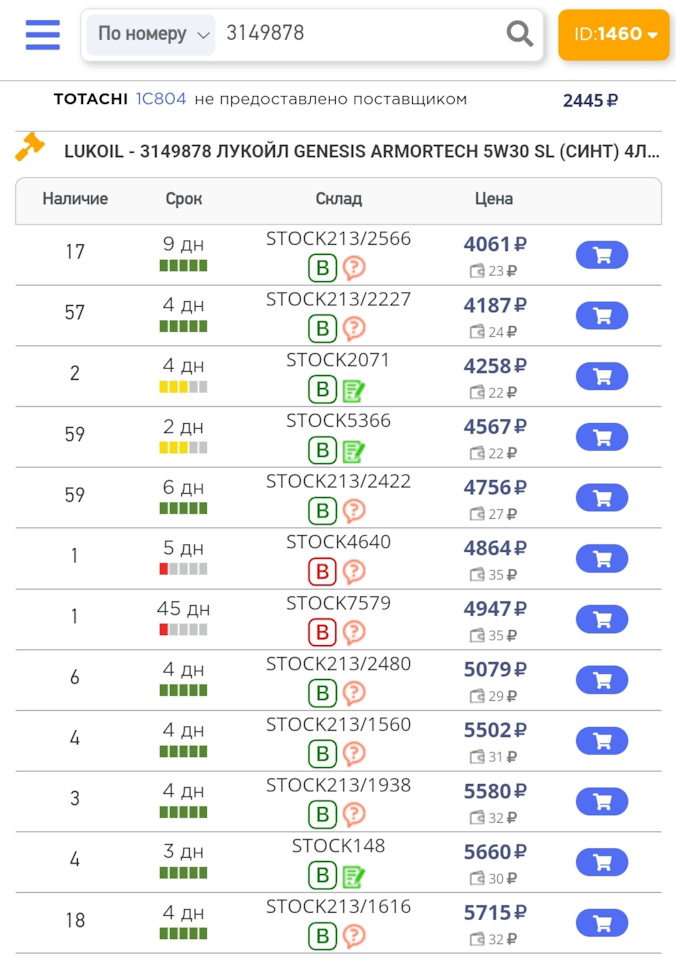676x960 pixels.
Task: Add the 4567 ₽ offer to cart
Action: (x=602, y=437)
